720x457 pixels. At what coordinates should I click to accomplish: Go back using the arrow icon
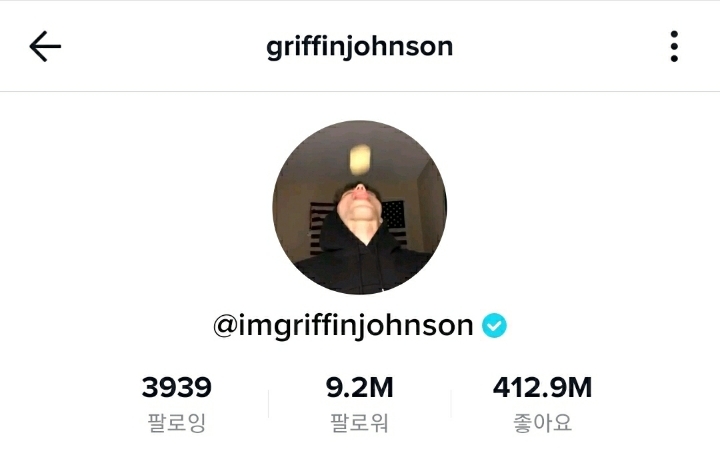pyautogui.click(x=45, y=46)
